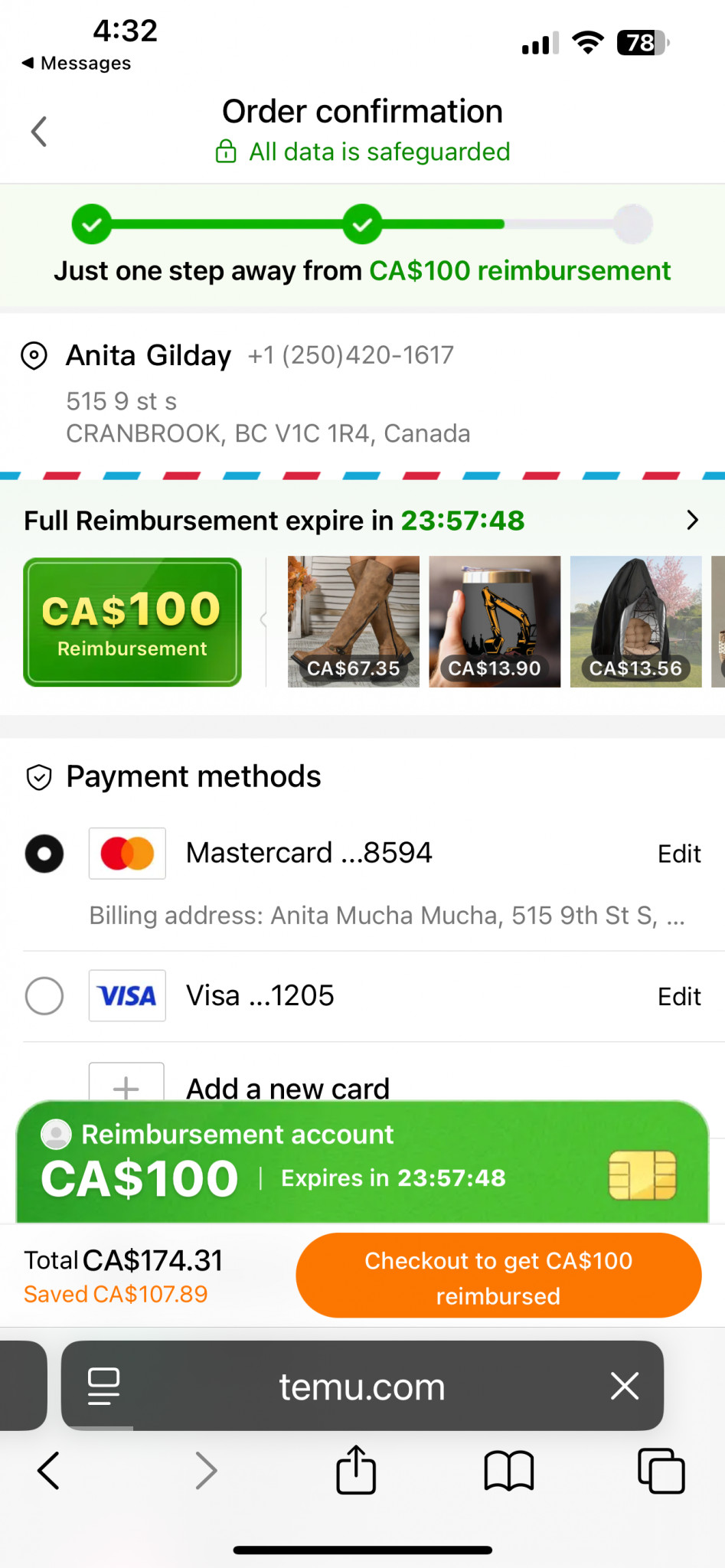
Task: Expand Full Reimbursement expiry details
Action: coord(692,521)
